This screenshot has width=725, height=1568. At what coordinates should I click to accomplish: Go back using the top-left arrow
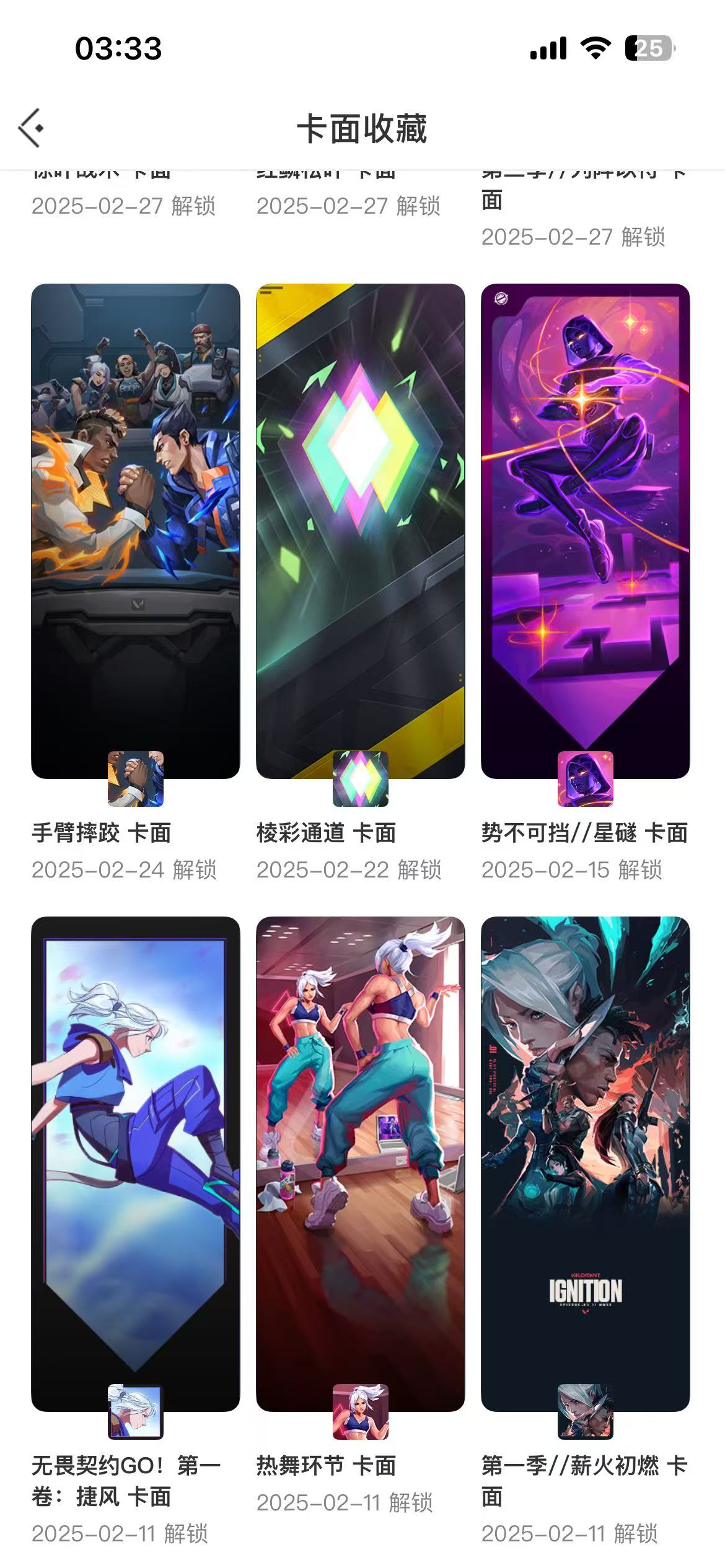(x=31, y=128)
